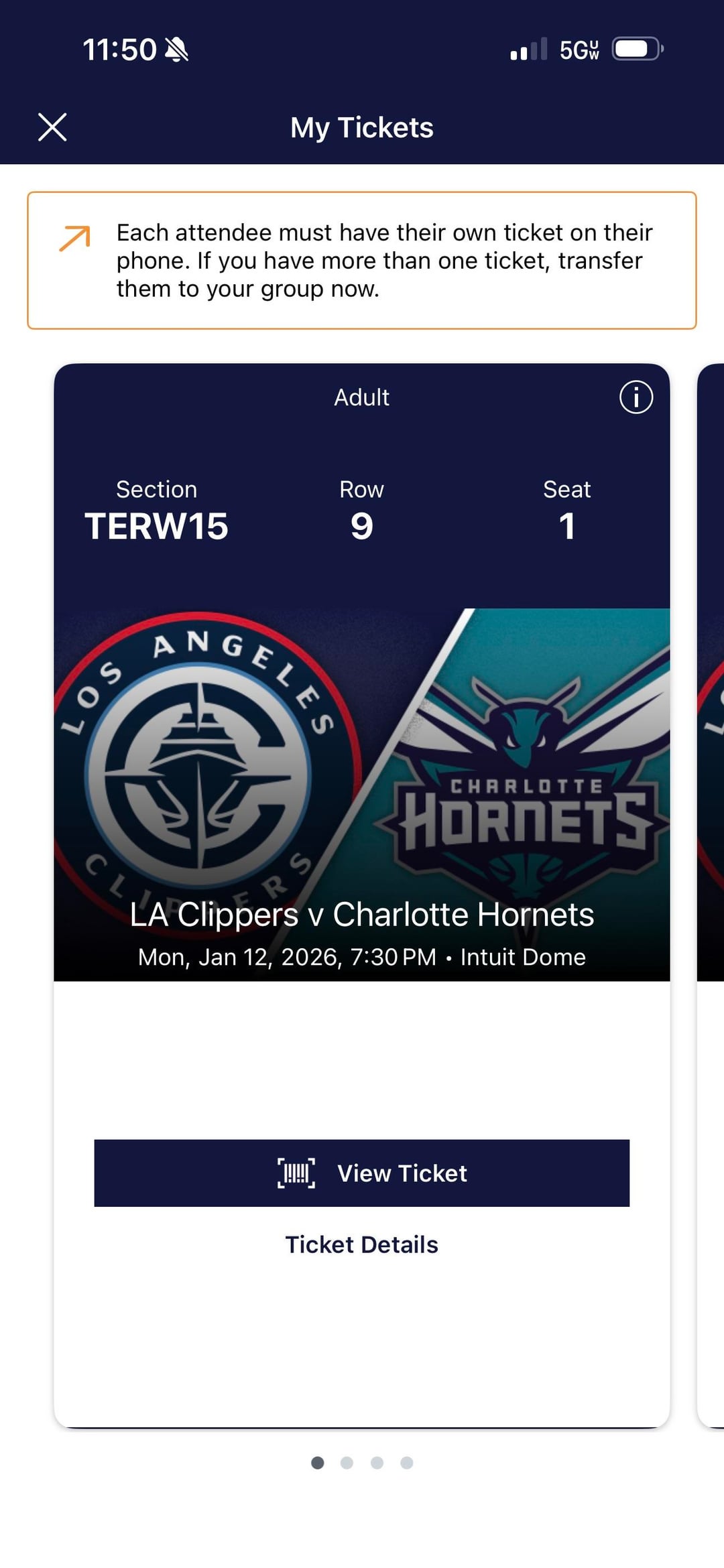Screen dimensions: 724x1568
Task: Open the ticket info icon
Action: click(636, 397)
